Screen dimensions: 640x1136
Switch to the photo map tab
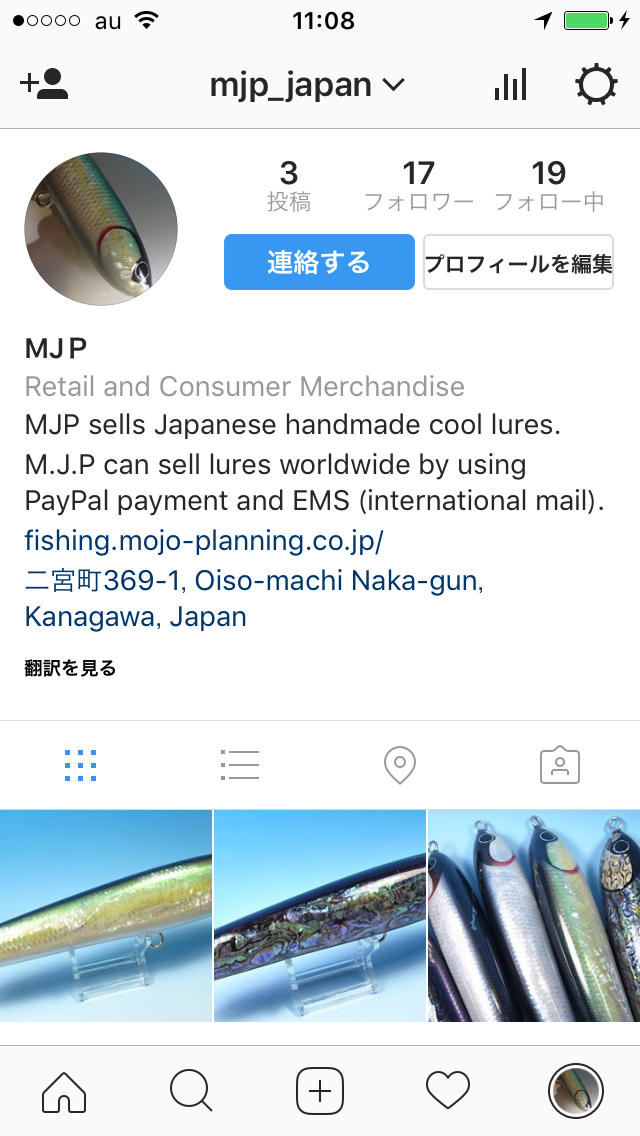(x=400, y=765)
